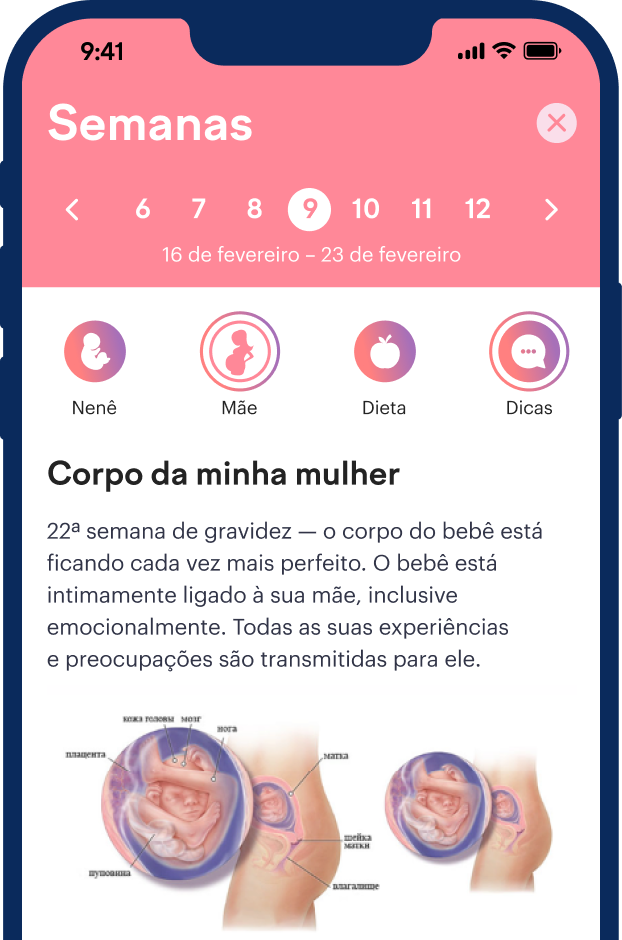Select week 12
Viewport: 622px width, 940px height.
(x=478, y=209)
